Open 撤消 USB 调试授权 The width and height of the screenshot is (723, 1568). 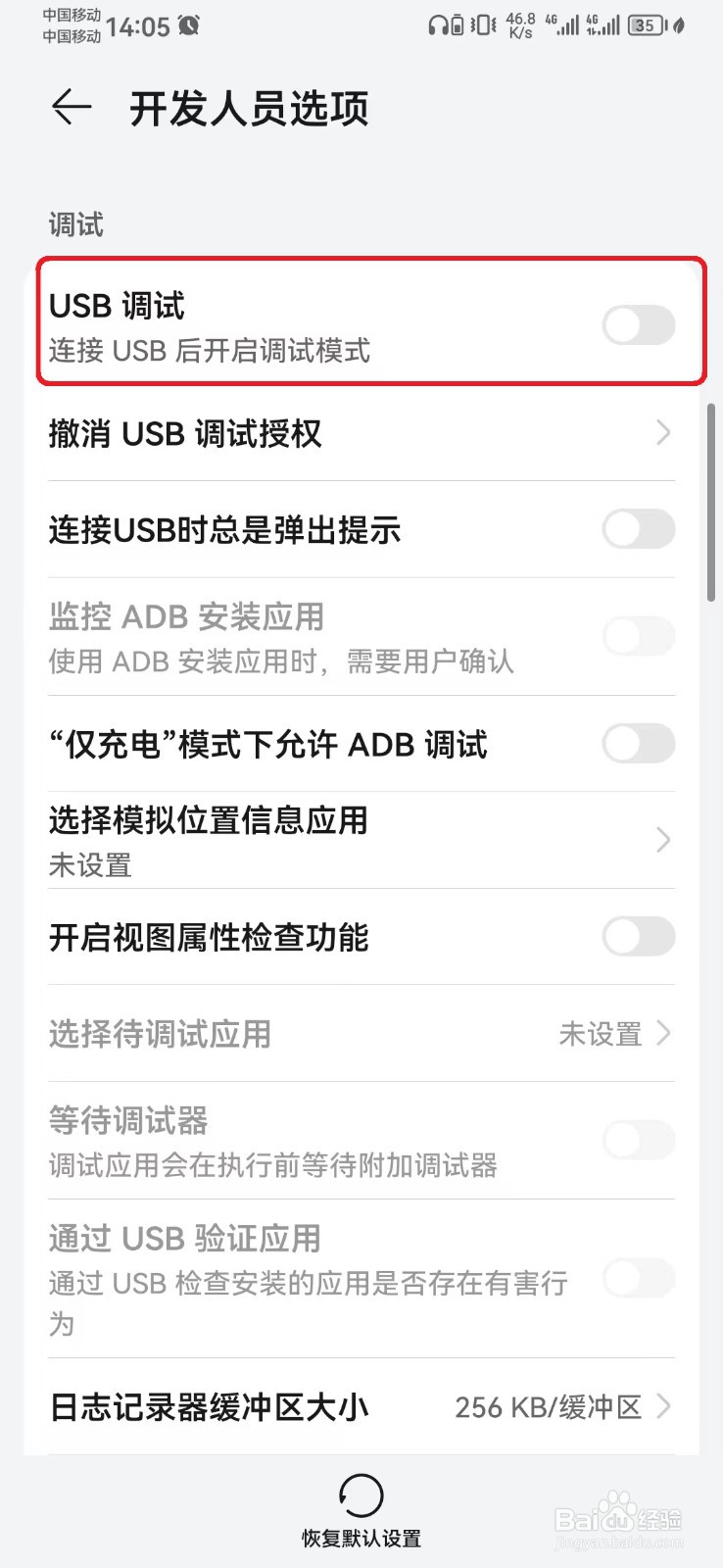pos(361,433)
